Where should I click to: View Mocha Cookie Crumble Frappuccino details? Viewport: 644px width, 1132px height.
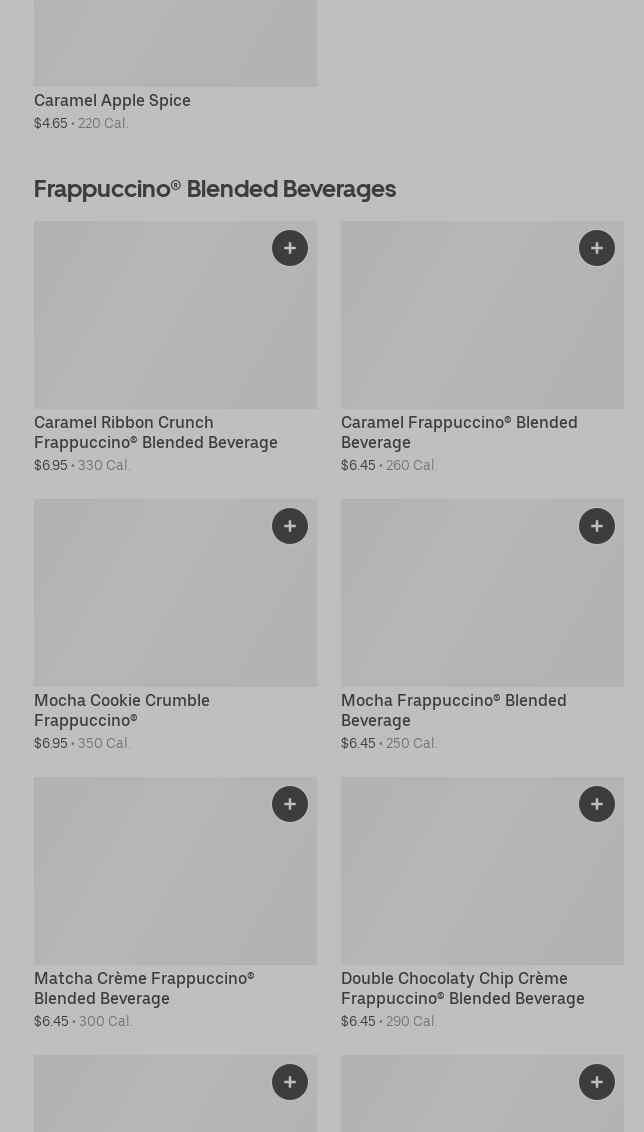pyautogui.click(x=122, y=710)
